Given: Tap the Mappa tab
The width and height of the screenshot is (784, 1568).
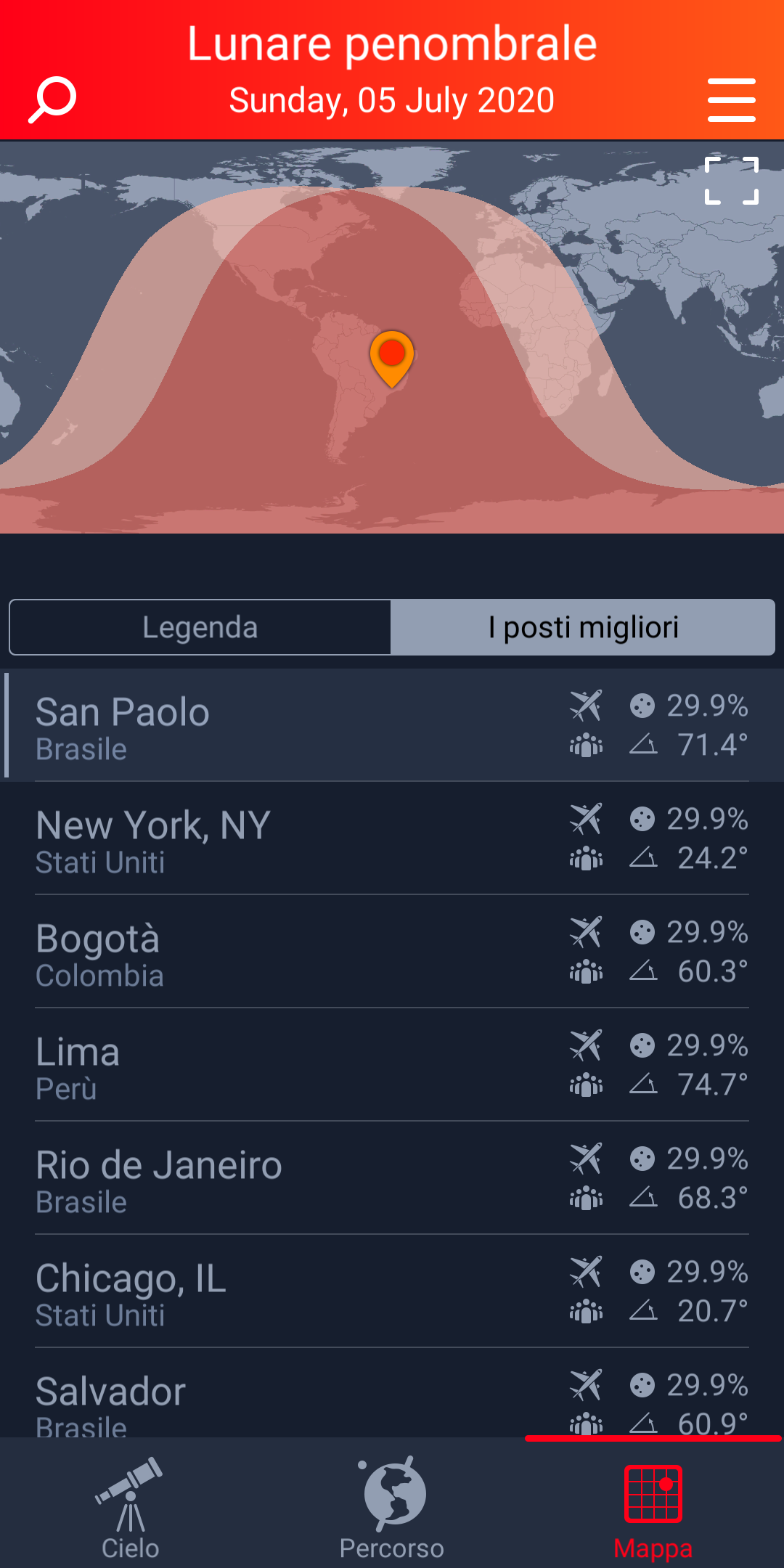Looking at the screenshot, I should tap(653, 1506).
